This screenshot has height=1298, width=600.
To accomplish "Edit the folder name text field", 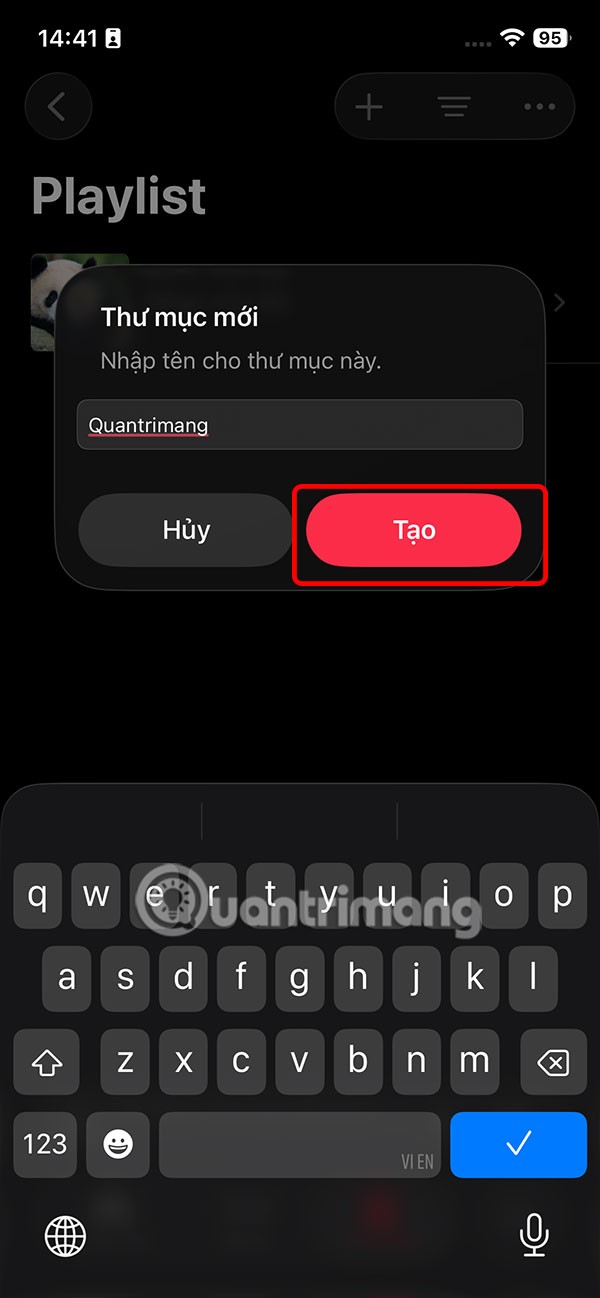I will click(x=300, y=425).
